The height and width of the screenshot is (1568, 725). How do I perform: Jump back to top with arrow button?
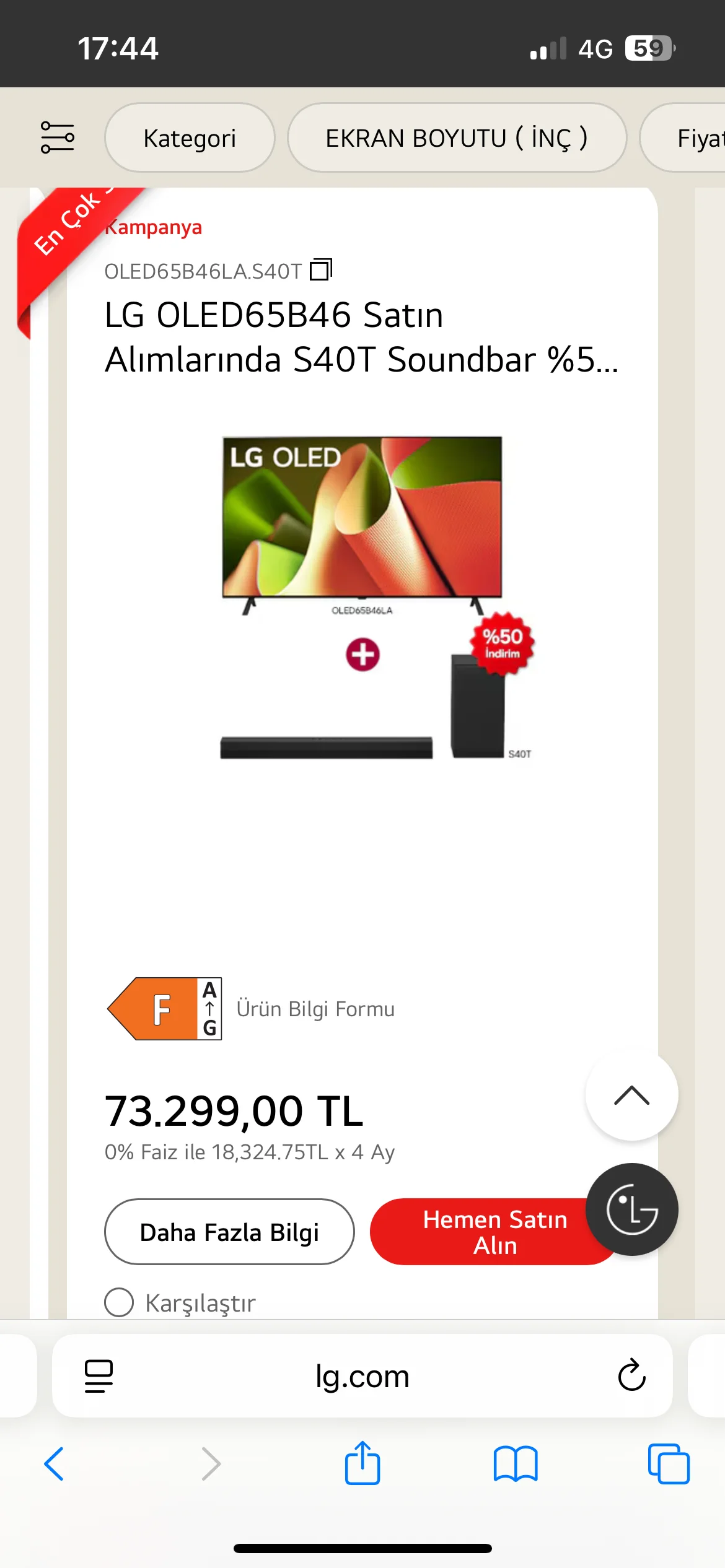click(631, 1095)
